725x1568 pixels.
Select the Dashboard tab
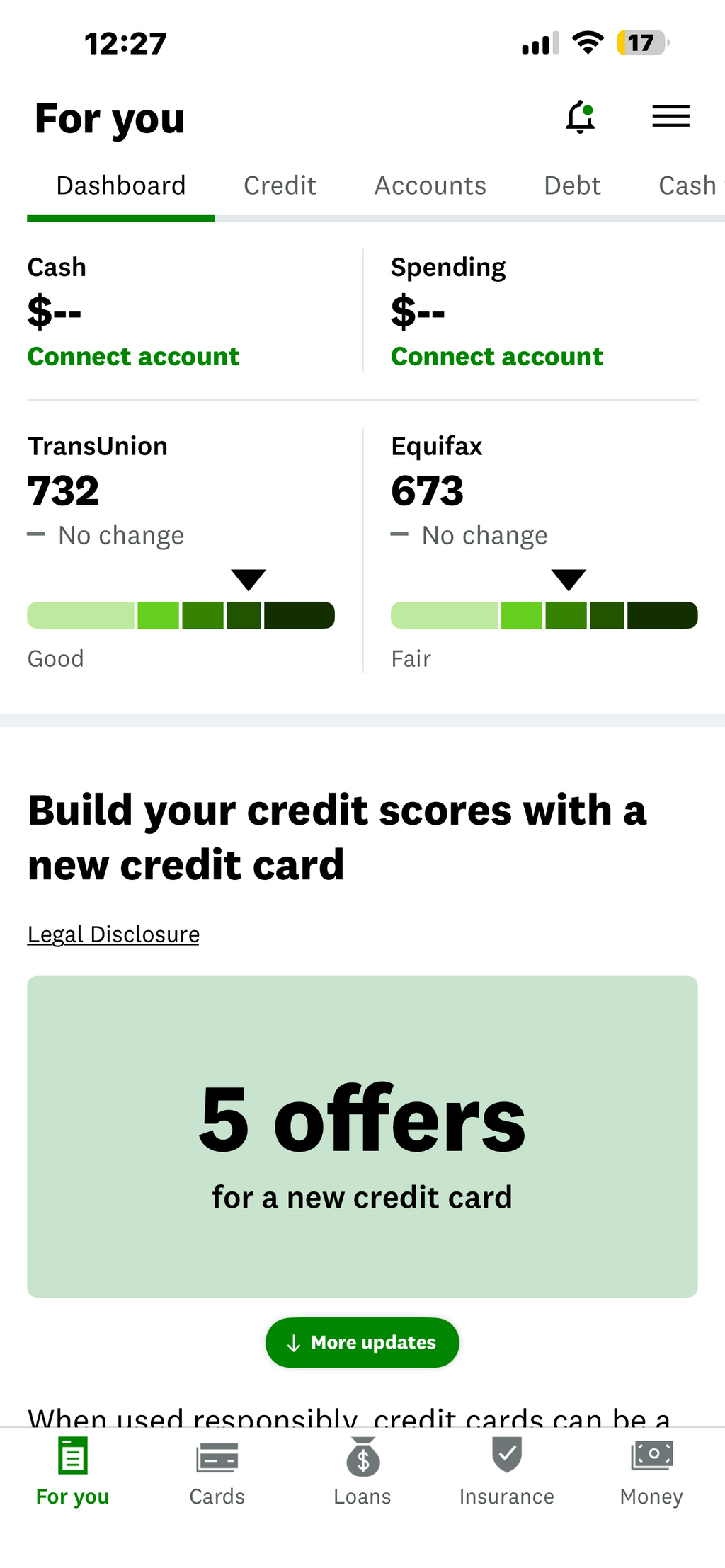(121, 185)
